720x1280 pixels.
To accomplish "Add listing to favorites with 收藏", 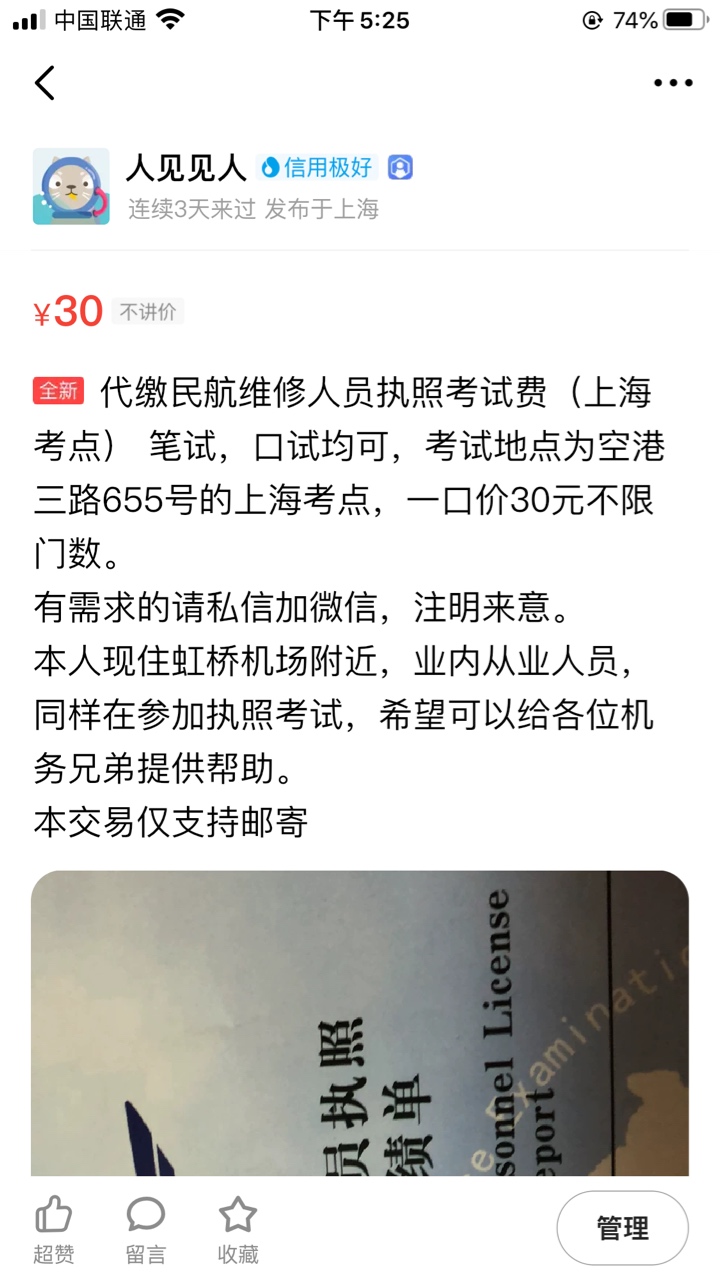I will [x=238, y=1230].
